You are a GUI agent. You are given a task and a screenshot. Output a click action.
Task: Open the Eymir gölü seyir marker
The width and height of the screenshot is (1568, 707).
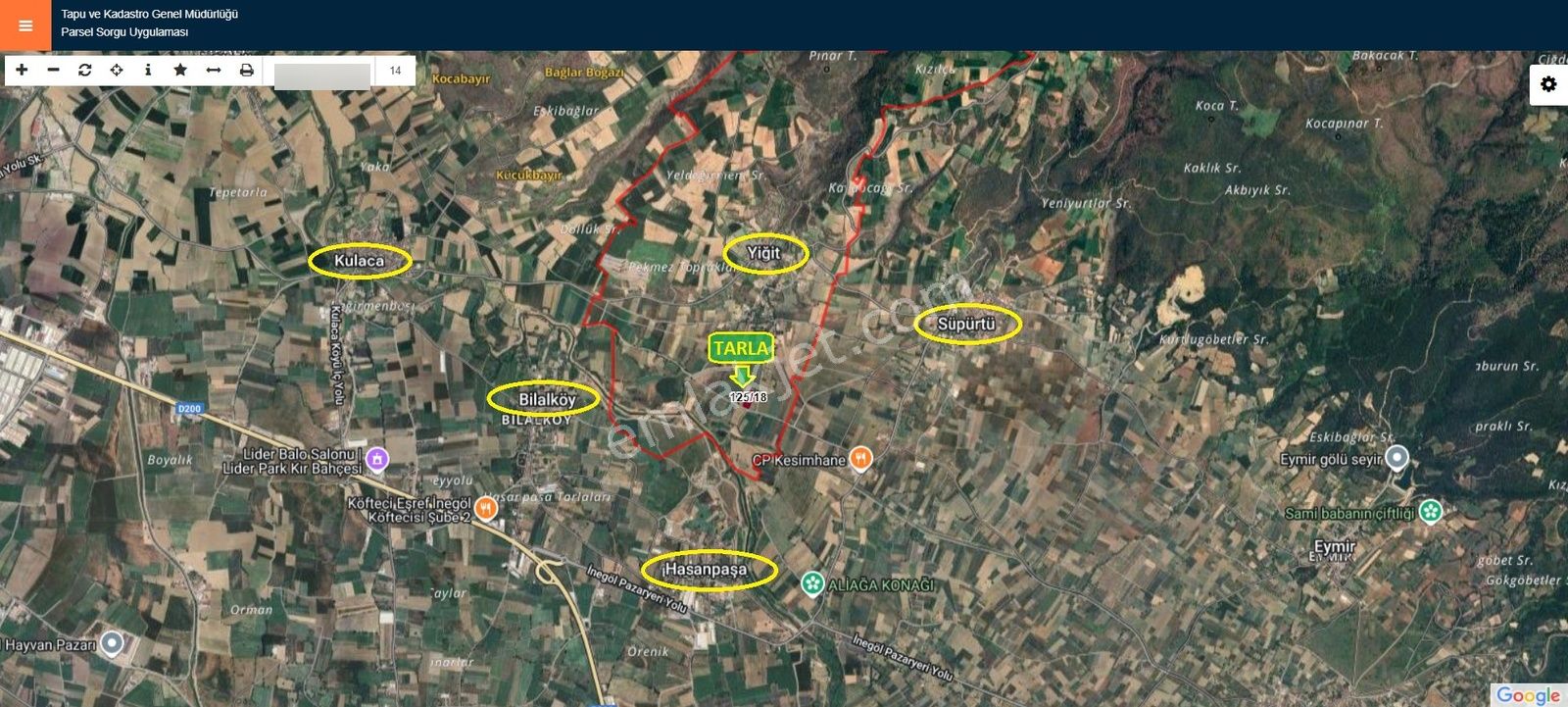1397,458
